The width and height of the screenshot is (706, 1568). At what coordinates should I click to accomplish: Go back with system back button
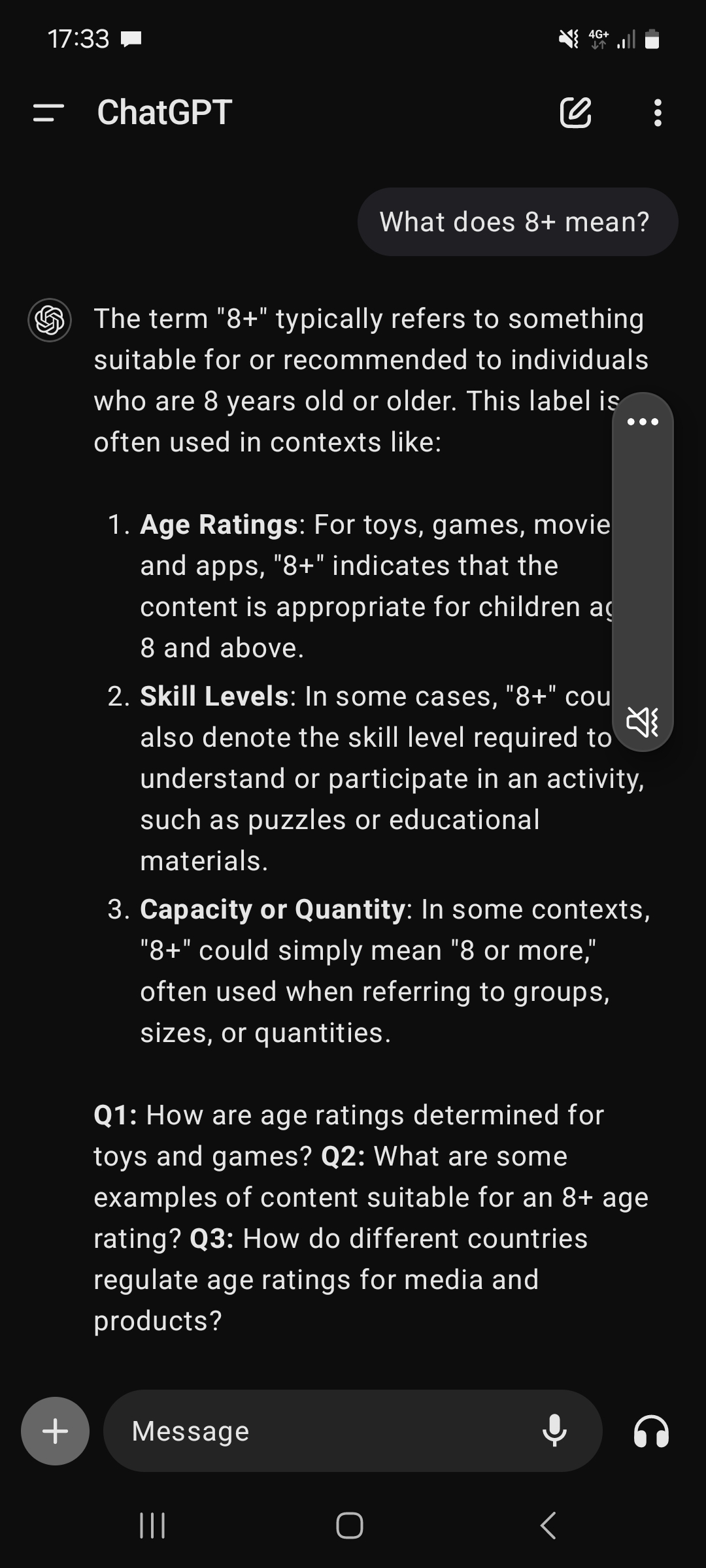(x=548, y=1526)
